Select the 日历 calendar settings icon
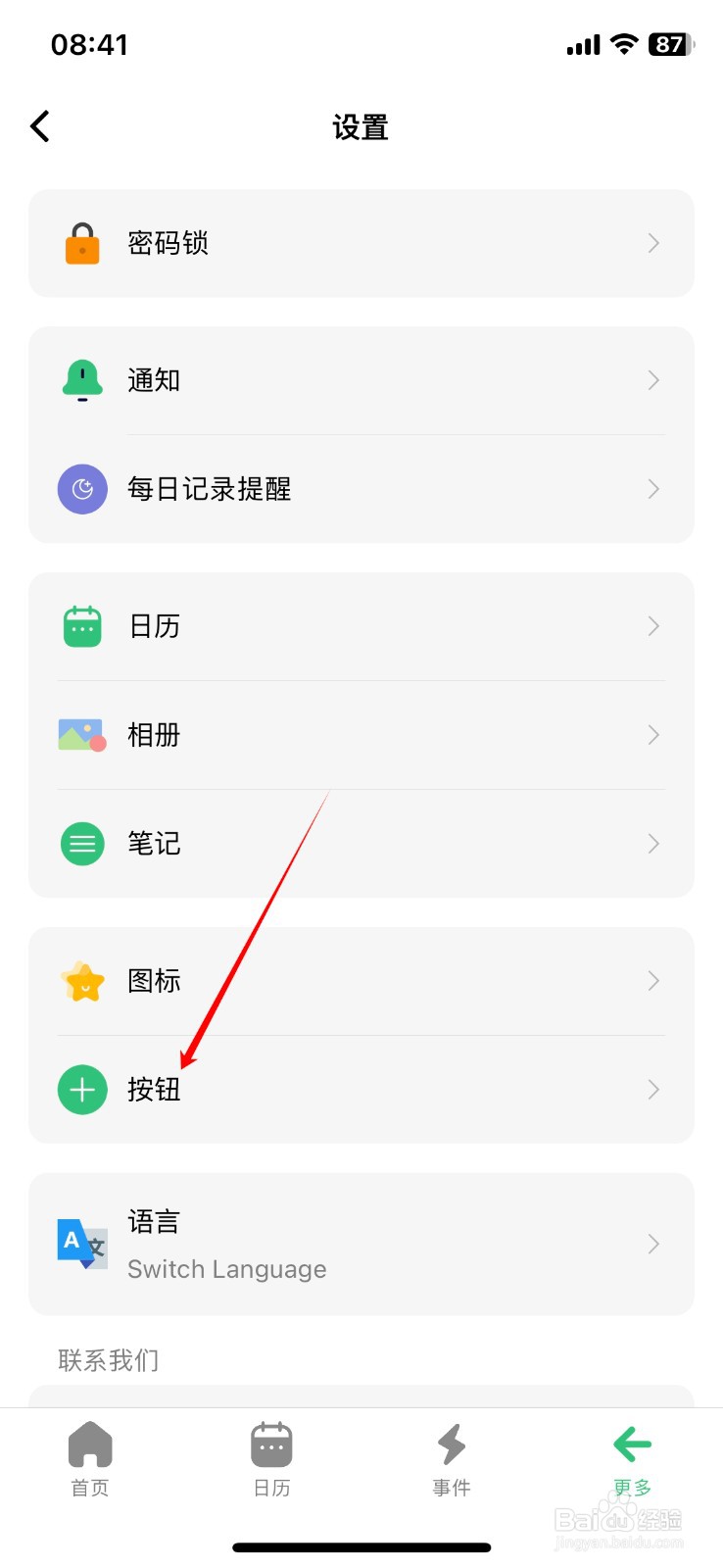723x1568 pixels. click(81, 625)
